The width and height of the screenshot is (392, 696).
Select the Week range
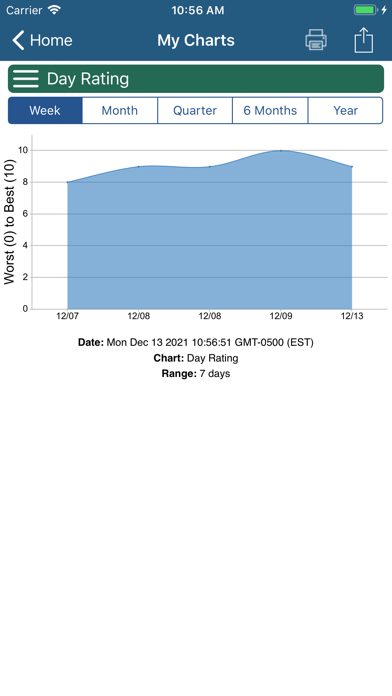pyautogui.click(x=45, y=111)
